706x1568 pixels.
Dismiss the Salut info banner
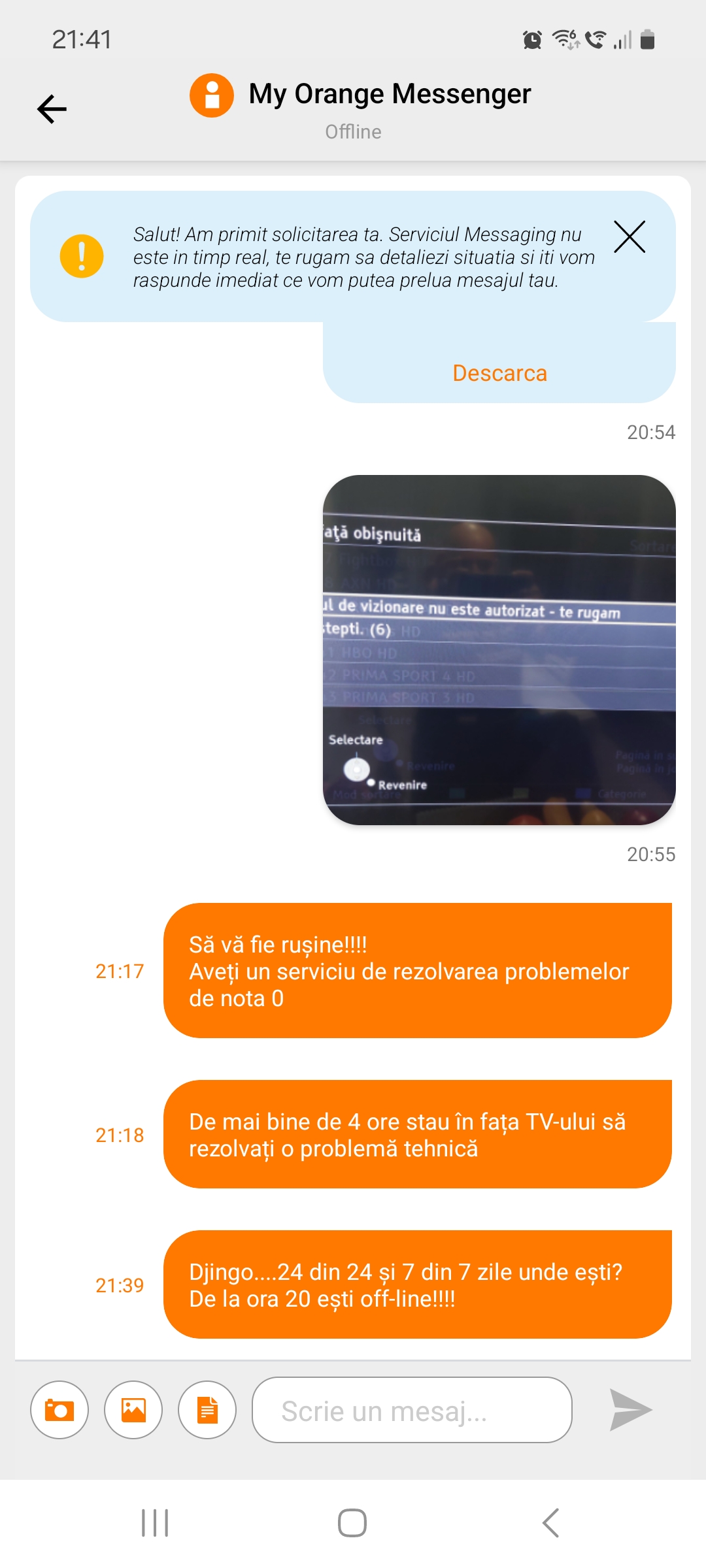pos(630,237)
